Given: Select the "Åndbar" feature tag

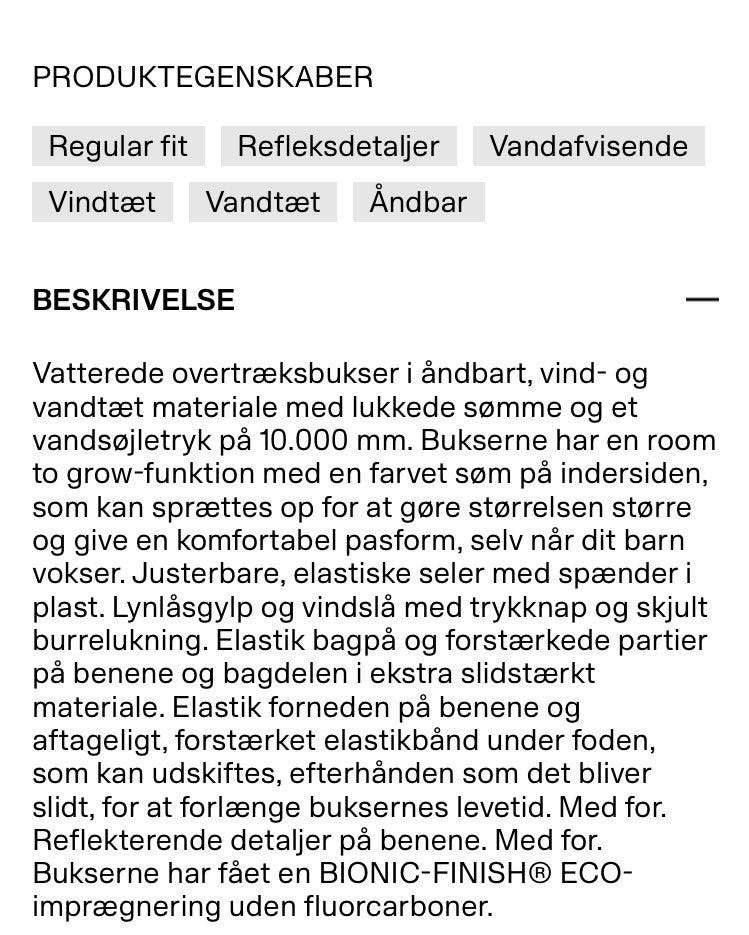Looking at the screenshot, I should click(x=419, y=201).
